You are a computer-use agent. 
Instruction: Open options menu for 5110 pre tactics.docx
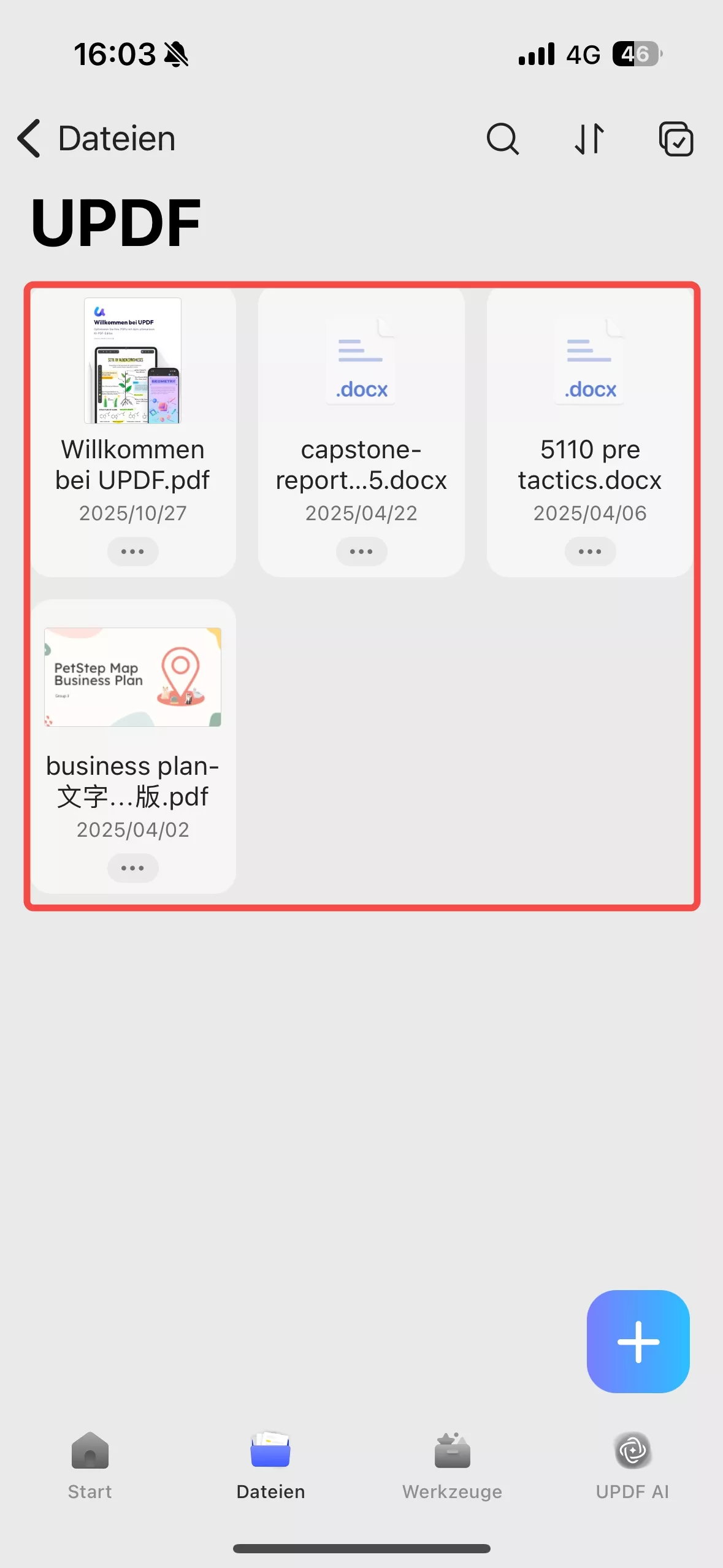[589, 551]
